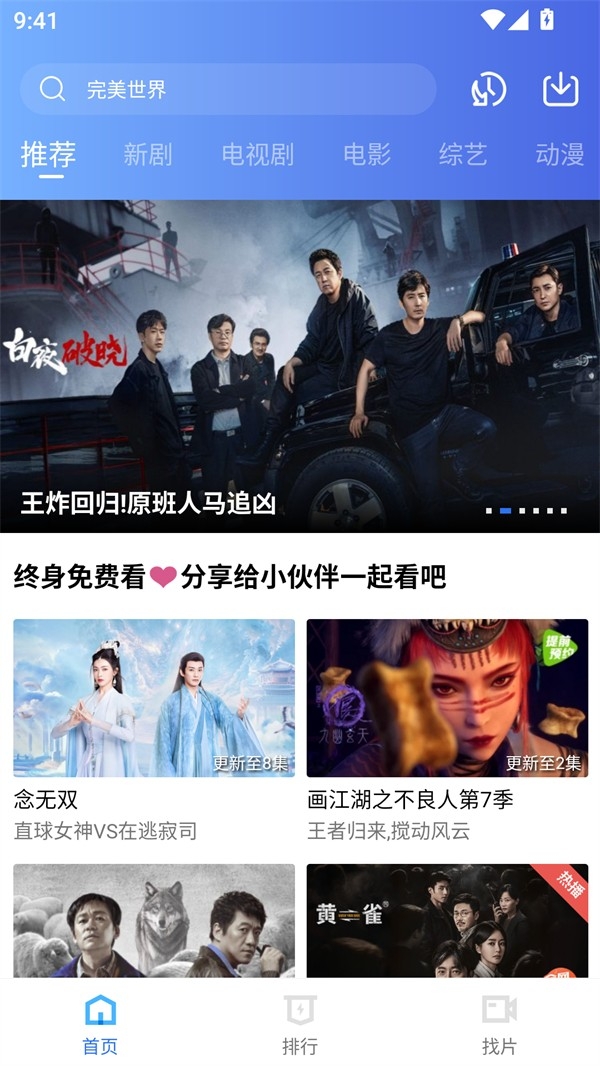
Task: Open the downloads icon
Action: 561,90
